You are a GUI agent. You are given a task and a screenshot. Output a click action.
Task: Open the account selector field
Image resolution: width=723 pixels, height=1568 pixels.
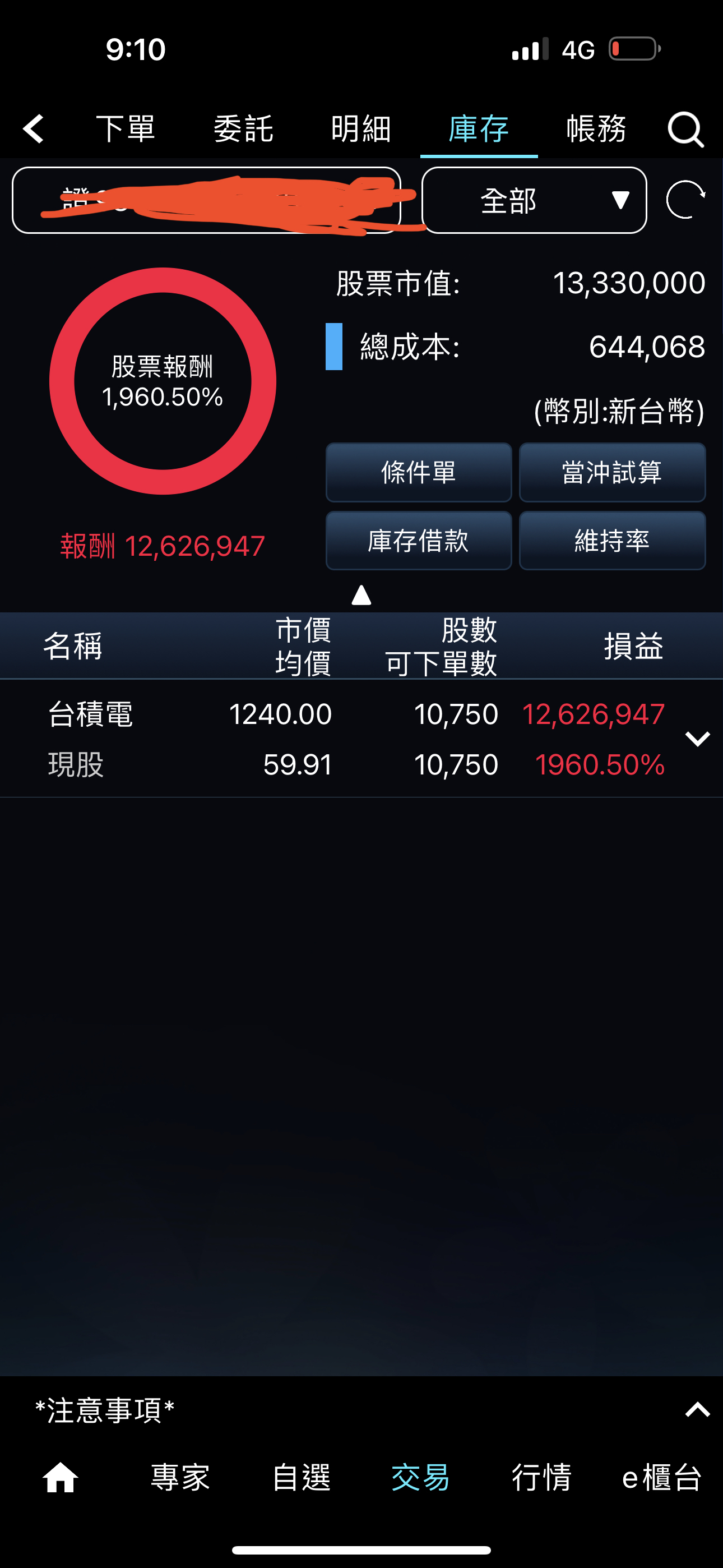[206, 200]
